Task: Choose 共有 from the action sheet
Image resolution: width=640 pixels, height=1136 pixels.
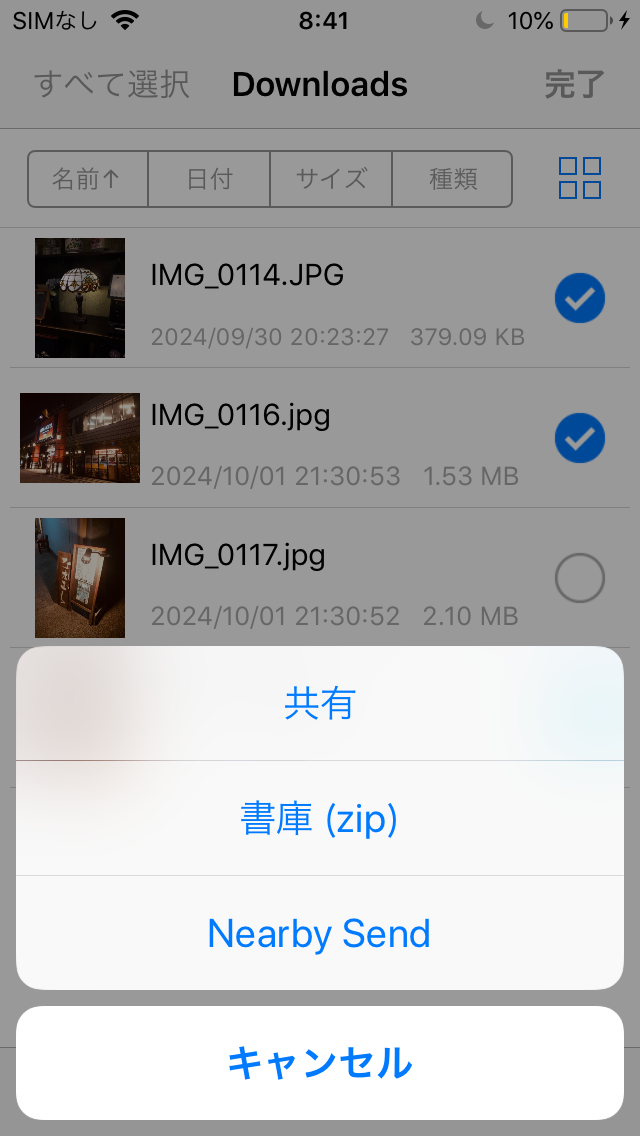Action: click(x=320, y=703)
